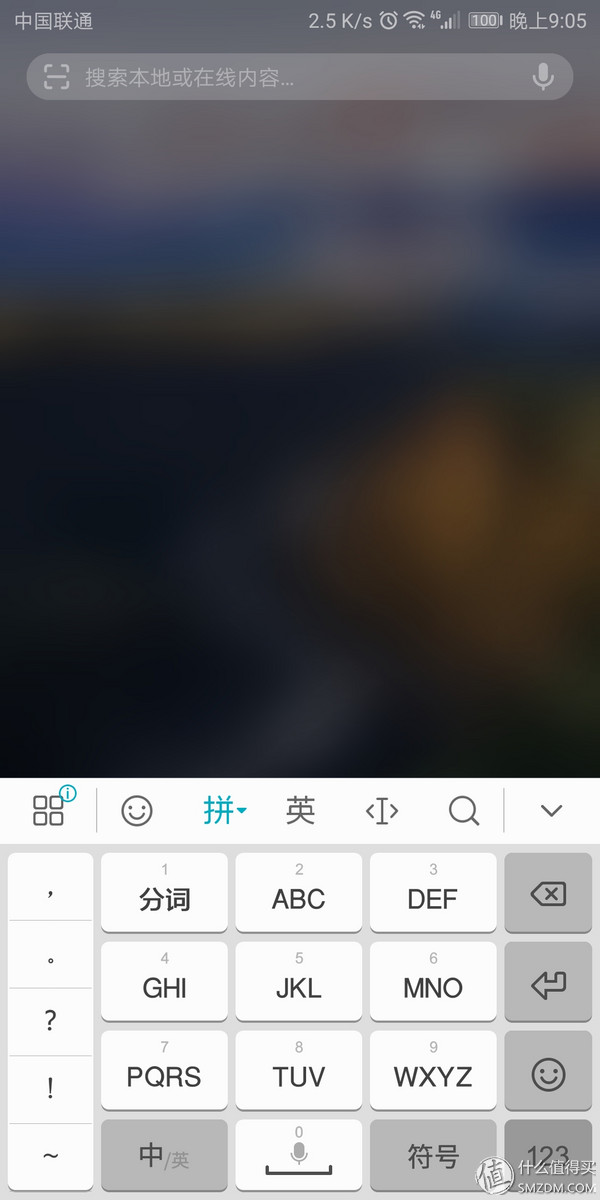Tap the MNO key
This screenshot has width=600, height=1200.
coord(433,981)
